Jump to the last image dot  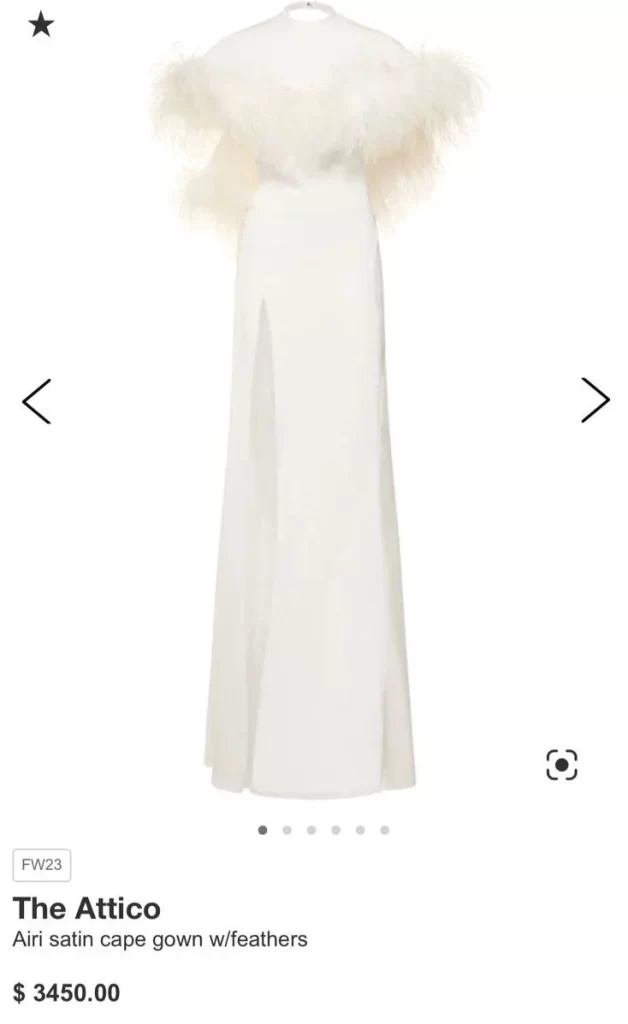(385, 830)
